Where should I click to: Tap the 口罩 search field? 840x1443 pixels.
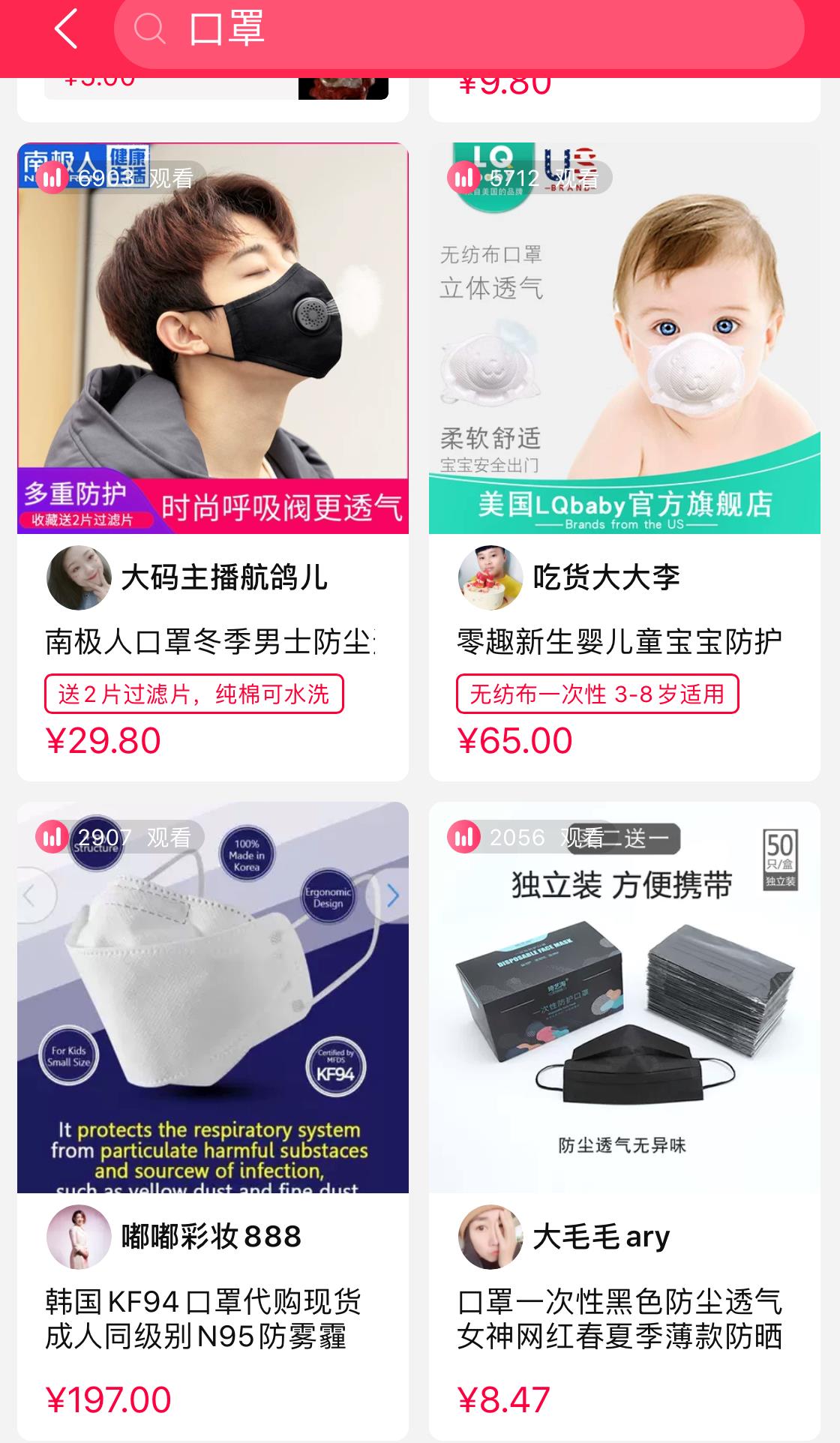coord(457,30)
